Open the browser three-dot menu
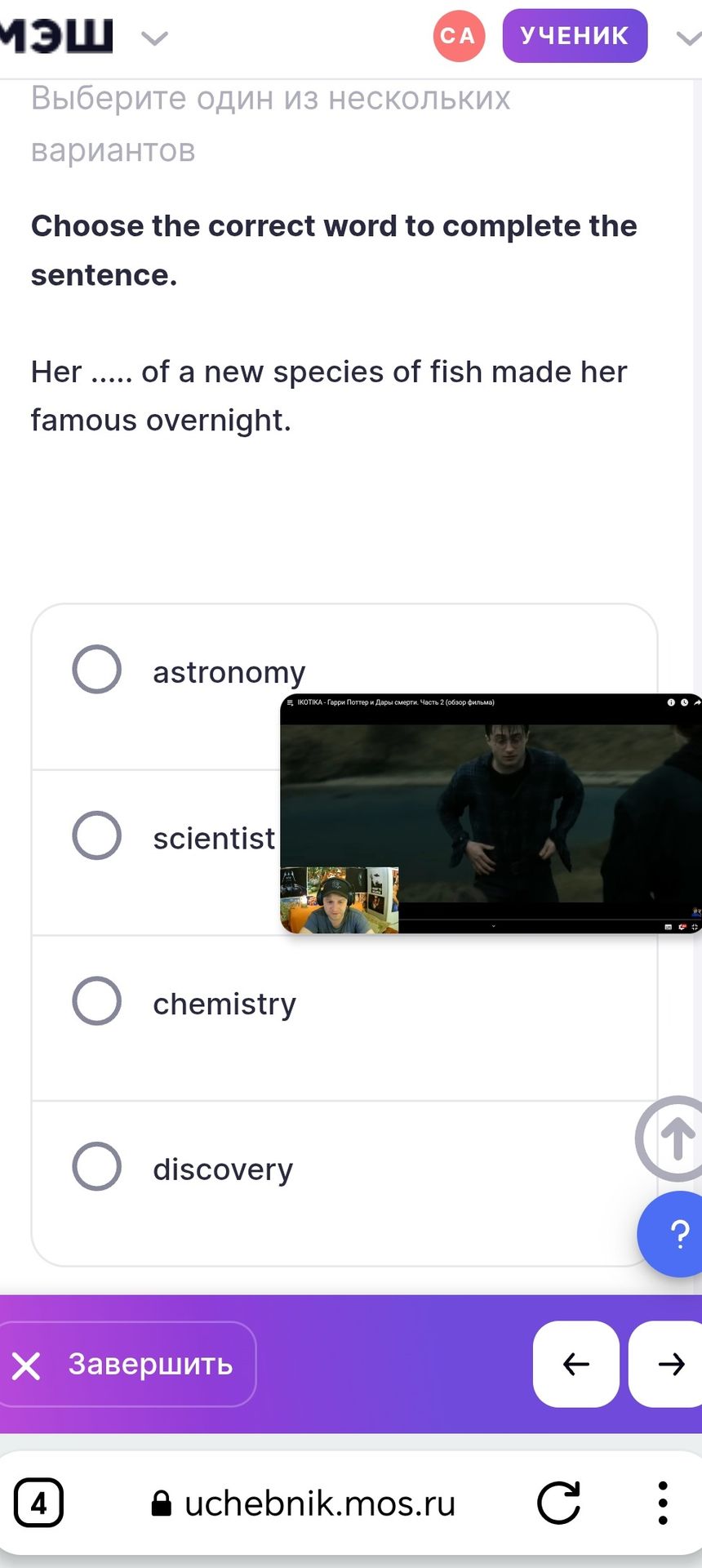 pos(663,1503)
